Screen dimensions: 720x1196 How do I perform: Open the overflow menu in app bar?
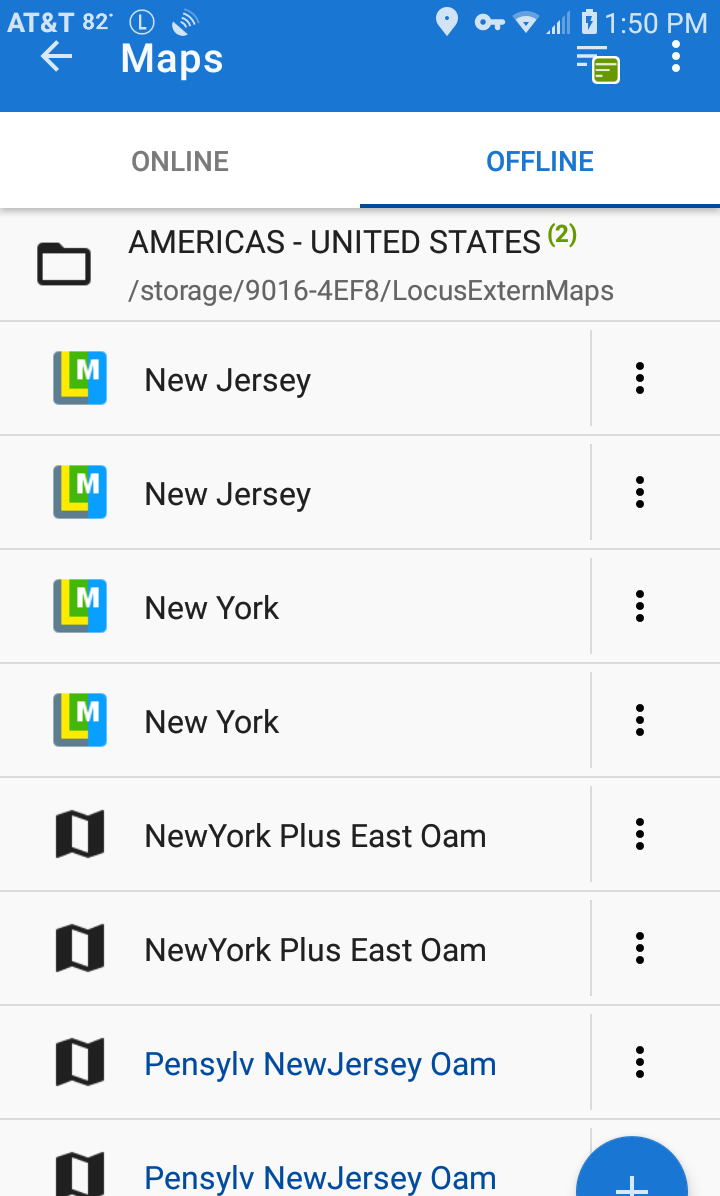click(676, 56)
